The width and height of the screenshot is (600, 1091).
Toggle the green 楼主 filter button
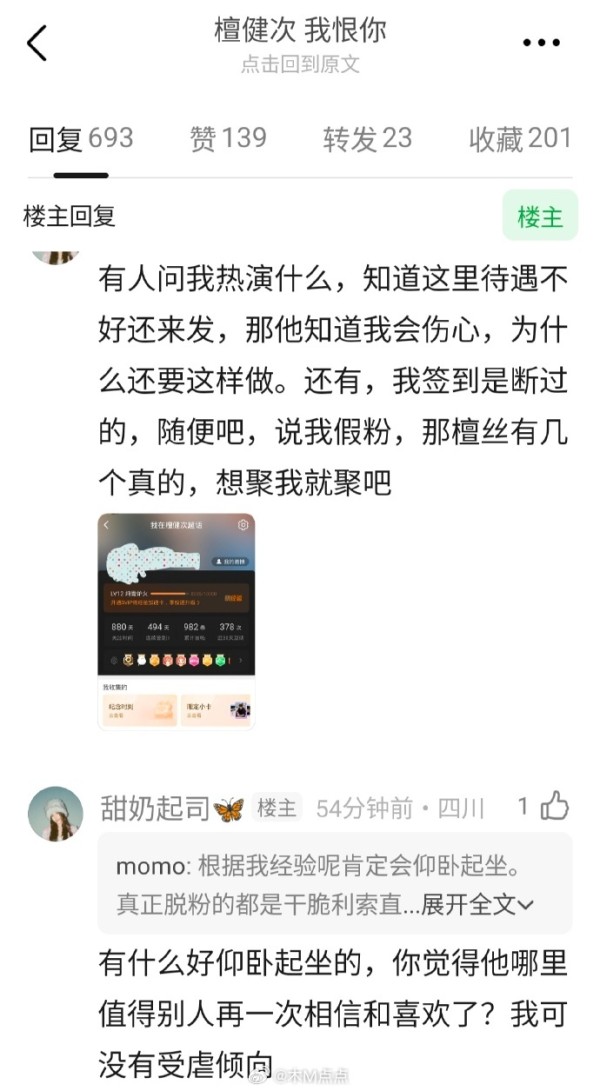coord(540,215)
